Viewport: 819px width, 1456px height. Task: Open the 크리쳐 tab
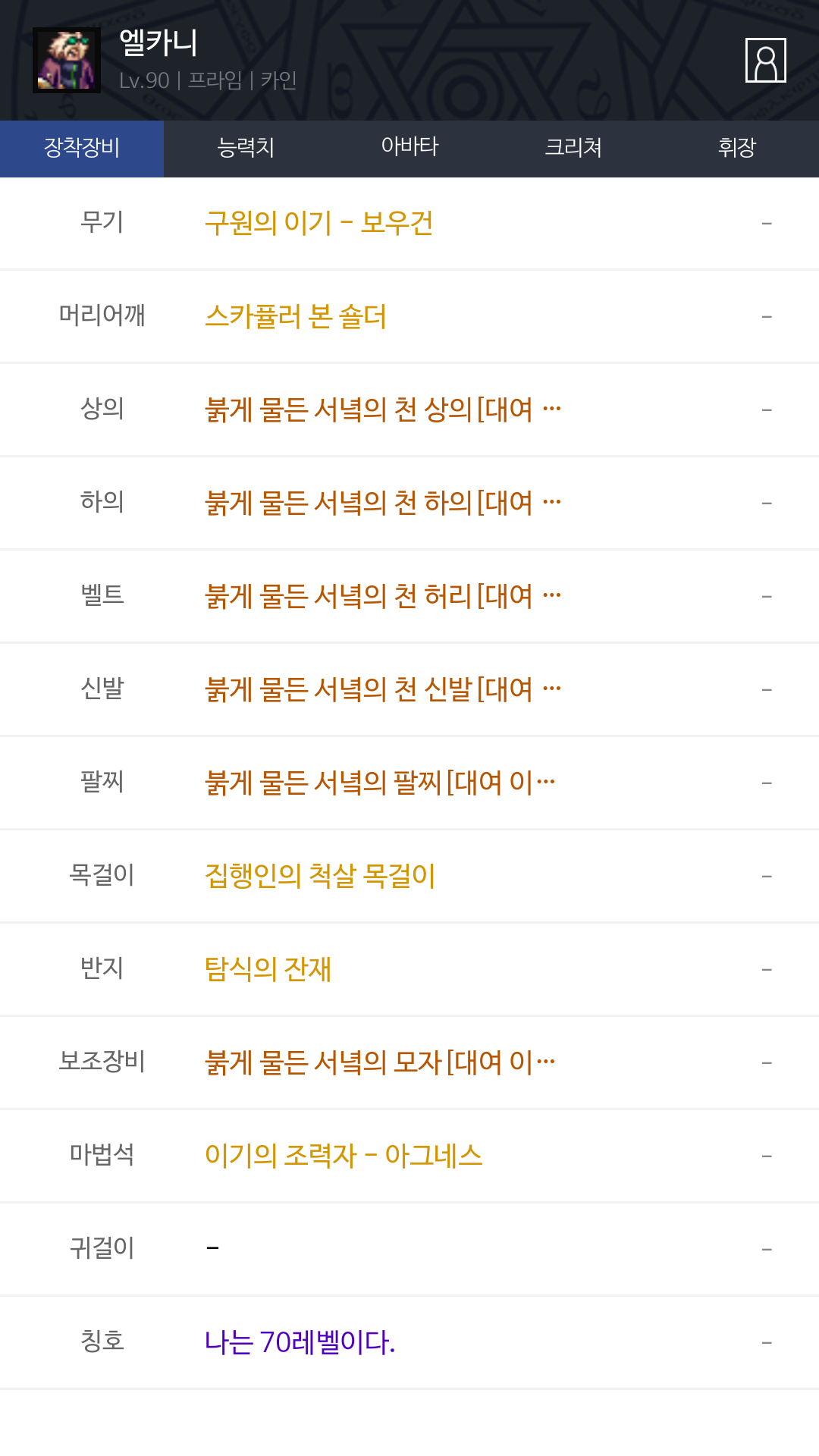click(573, 148)
